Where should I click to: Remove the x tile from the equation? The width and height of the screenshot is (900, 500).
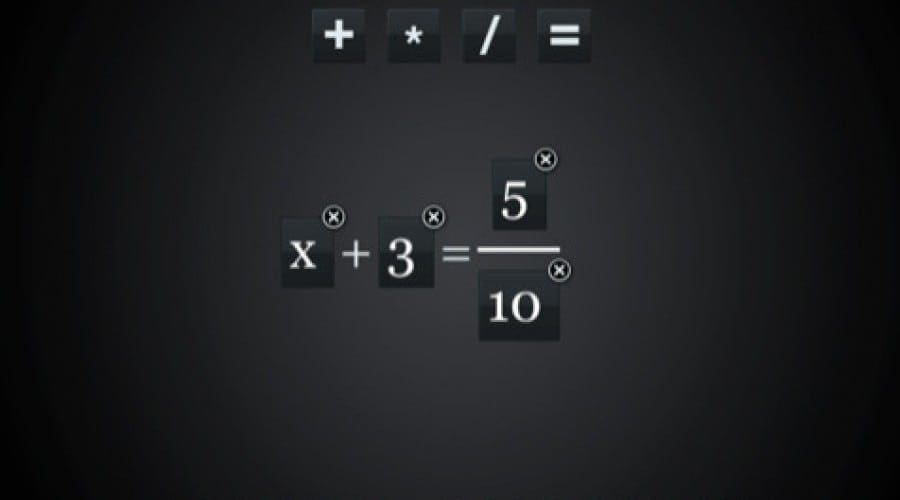click(x=334, y=217)
